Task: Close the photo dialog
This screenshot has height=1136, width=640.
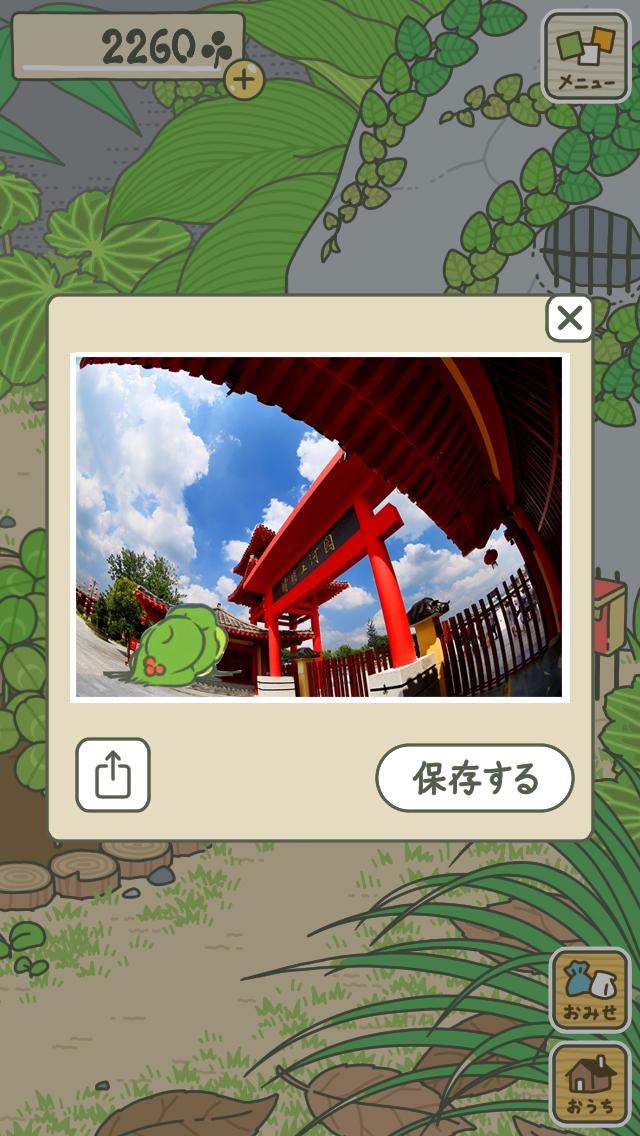Action: point(569,319)
